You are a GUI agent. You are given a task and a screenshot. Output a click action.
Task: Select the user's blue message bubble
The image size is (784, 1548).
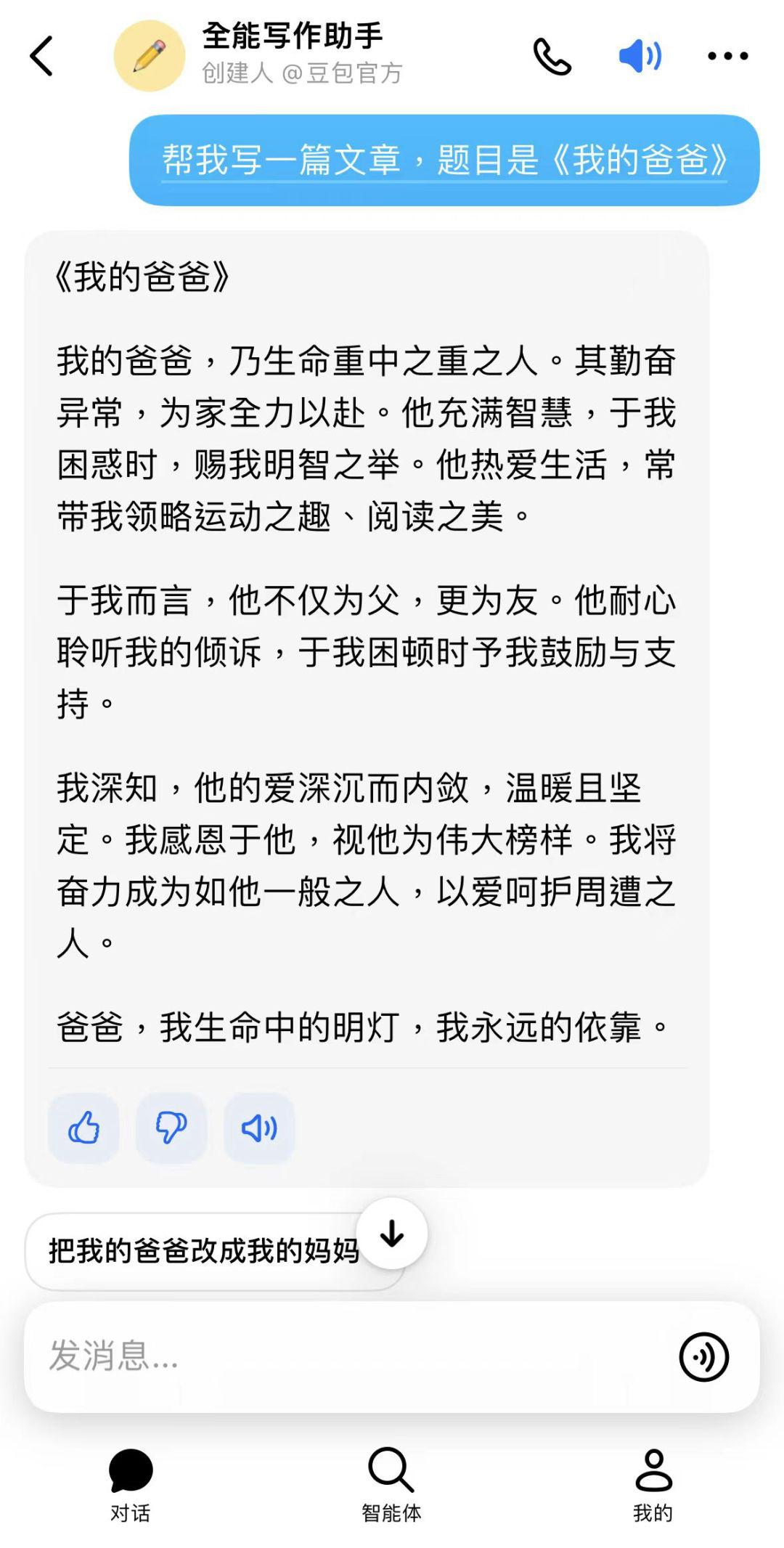click(446, 159)
